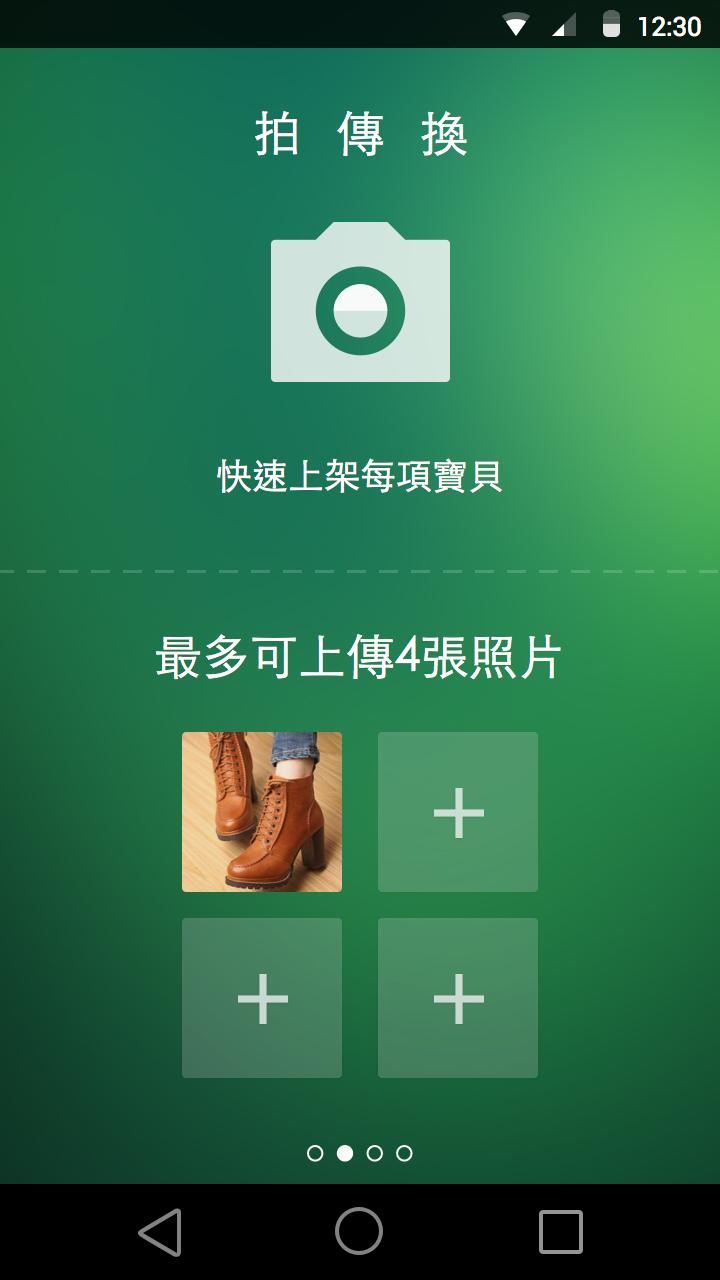Go back with the system back button
Image resolution: width=720 pixels, height=1280 pixels.
[160, 1231]
